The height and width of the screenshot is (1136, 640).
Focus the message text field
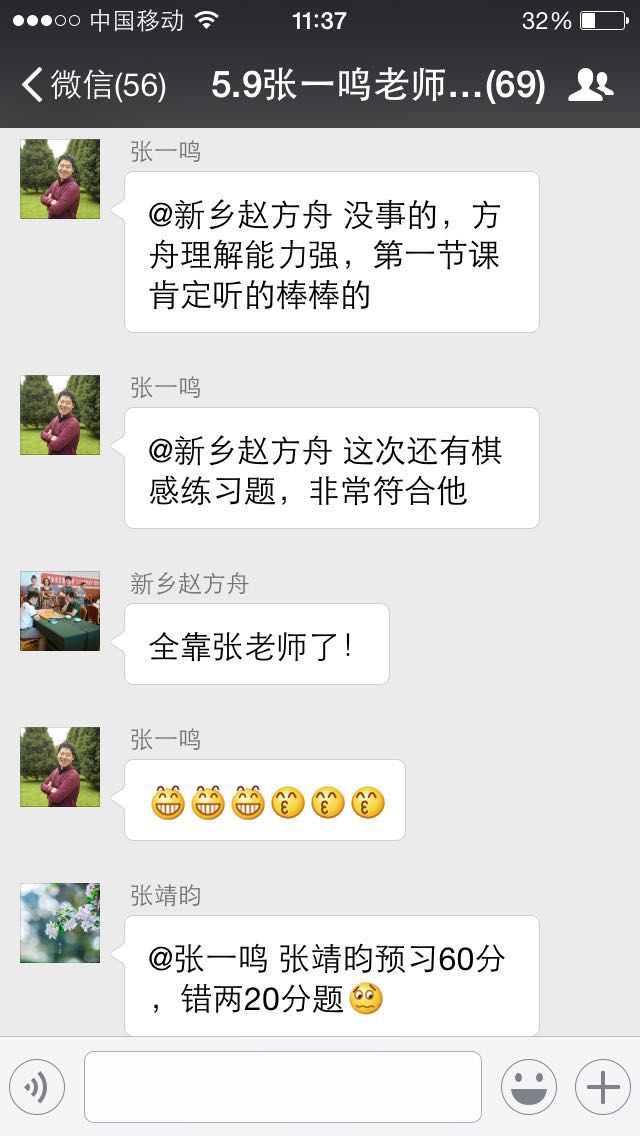tap(282, 1087)
